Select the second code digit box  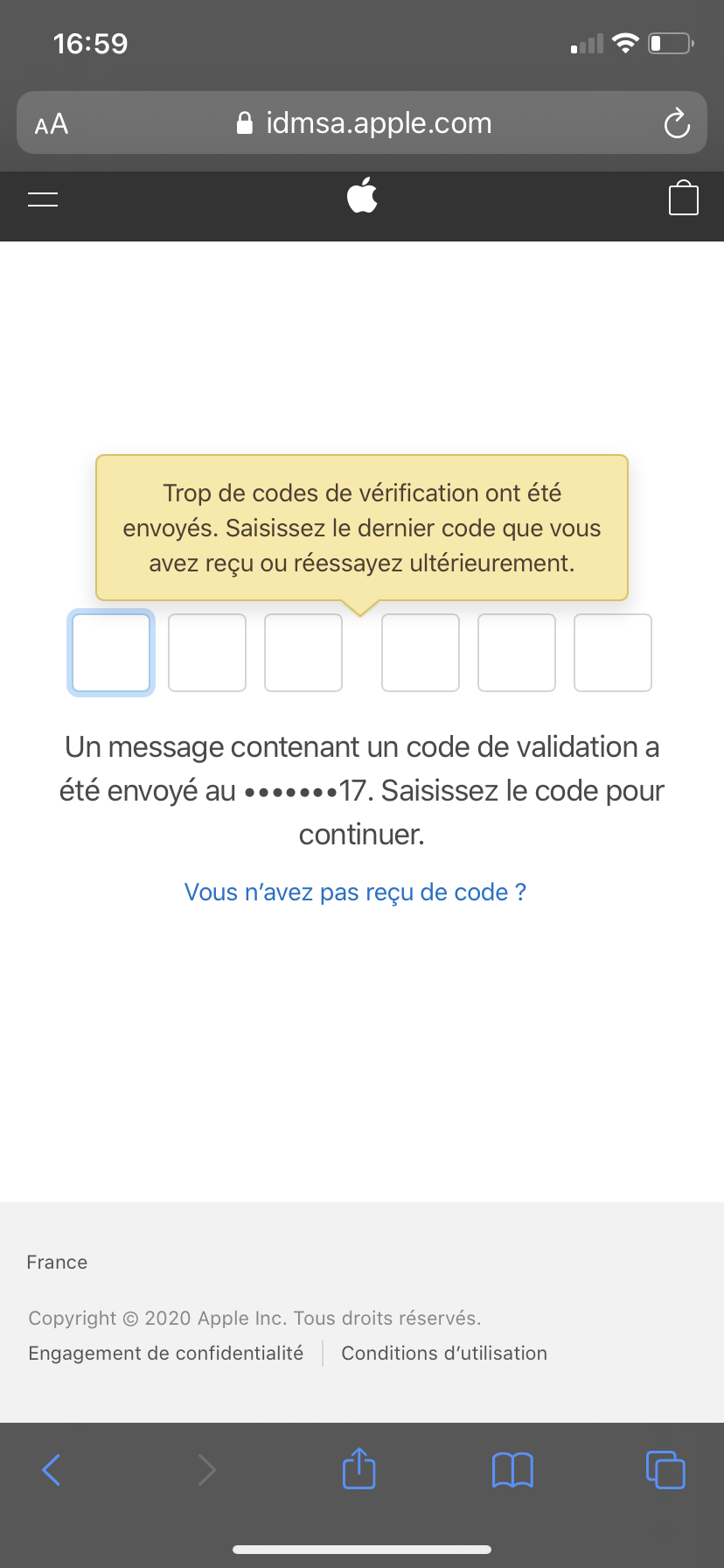click(207, 653)
